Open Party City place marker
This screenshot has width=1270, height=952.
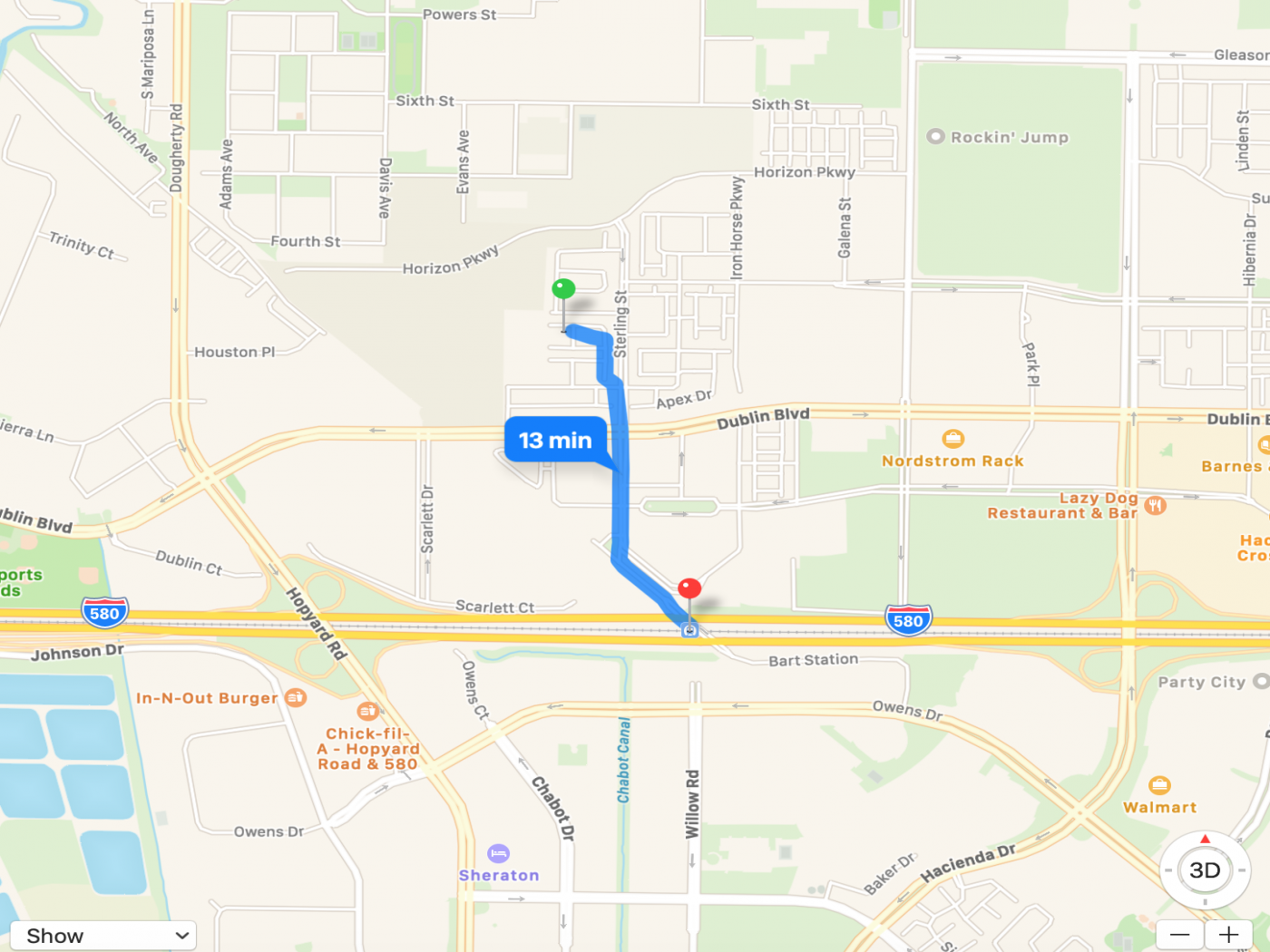coord(1260,681)
